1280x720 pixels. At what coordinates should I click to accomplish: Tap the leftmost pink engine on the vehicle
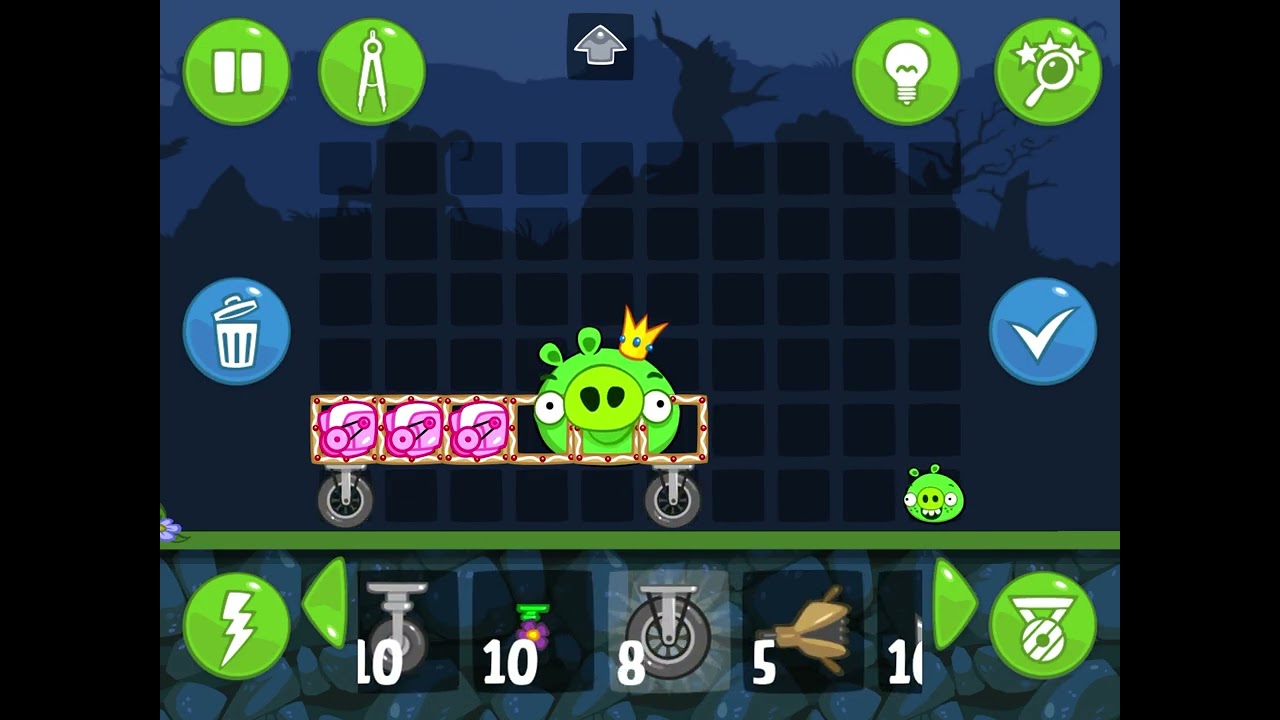346,430
